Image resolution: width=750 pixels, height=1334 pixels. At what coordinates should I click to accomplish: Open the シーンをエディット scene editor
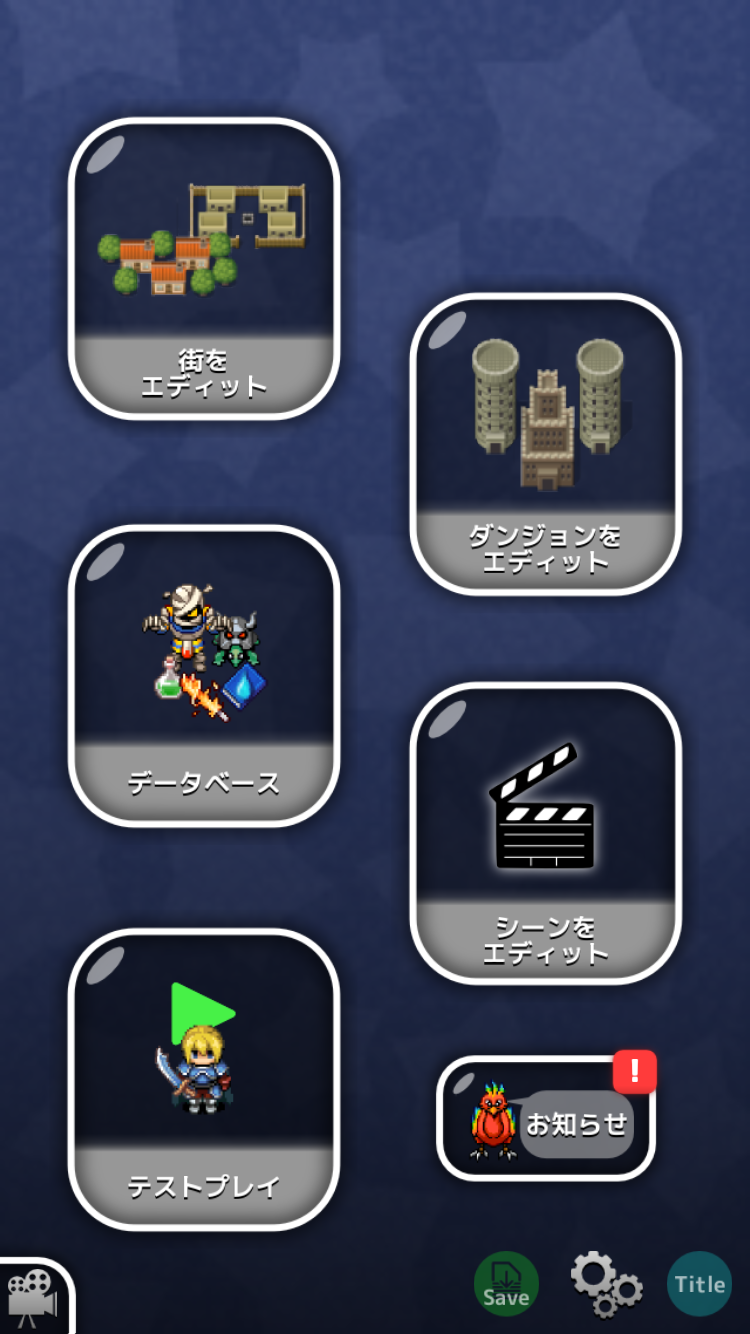click(x=545, y=833)
